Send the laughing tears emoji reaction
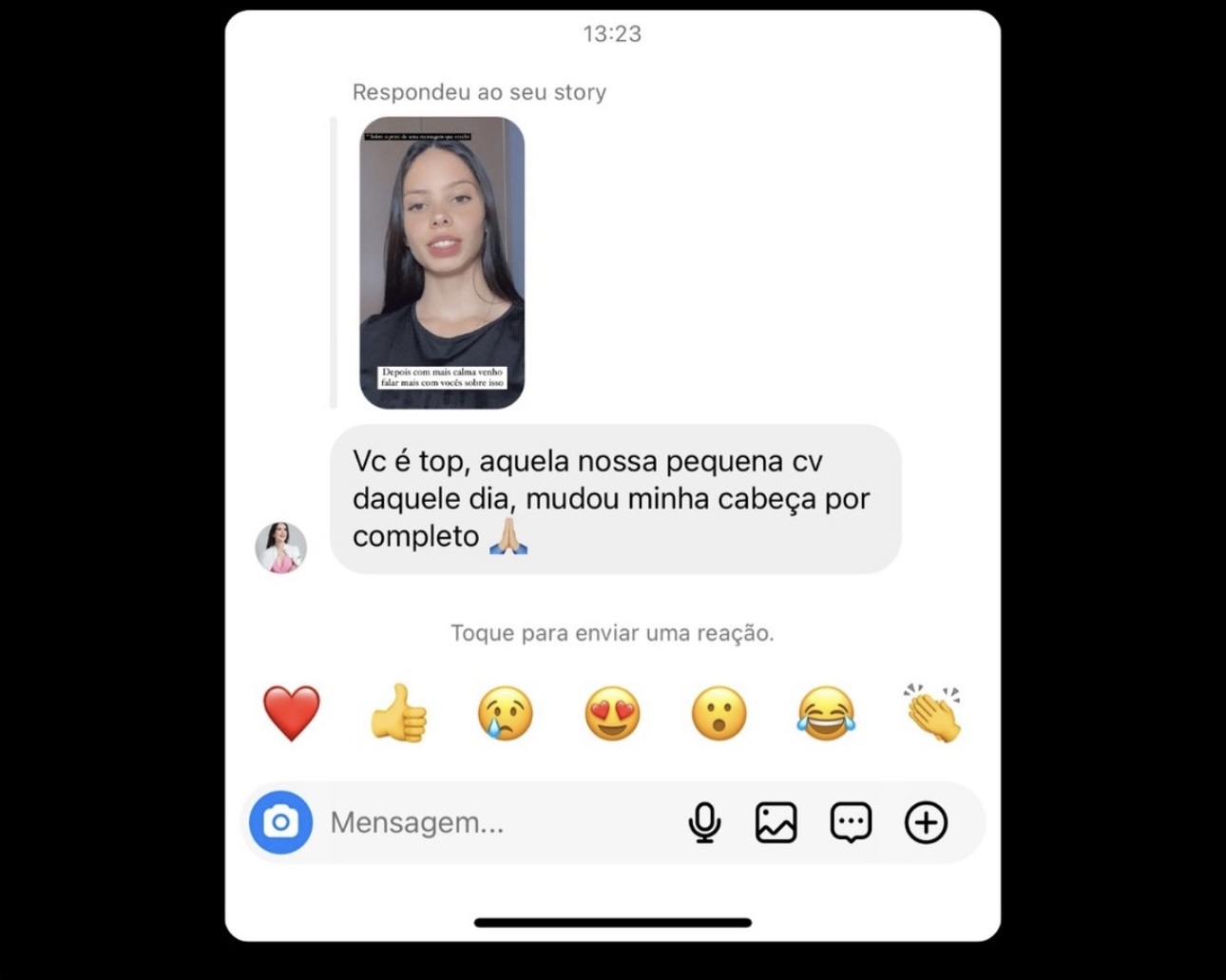This screenshot has width=1226, height=980. click(x=826, y=713)
